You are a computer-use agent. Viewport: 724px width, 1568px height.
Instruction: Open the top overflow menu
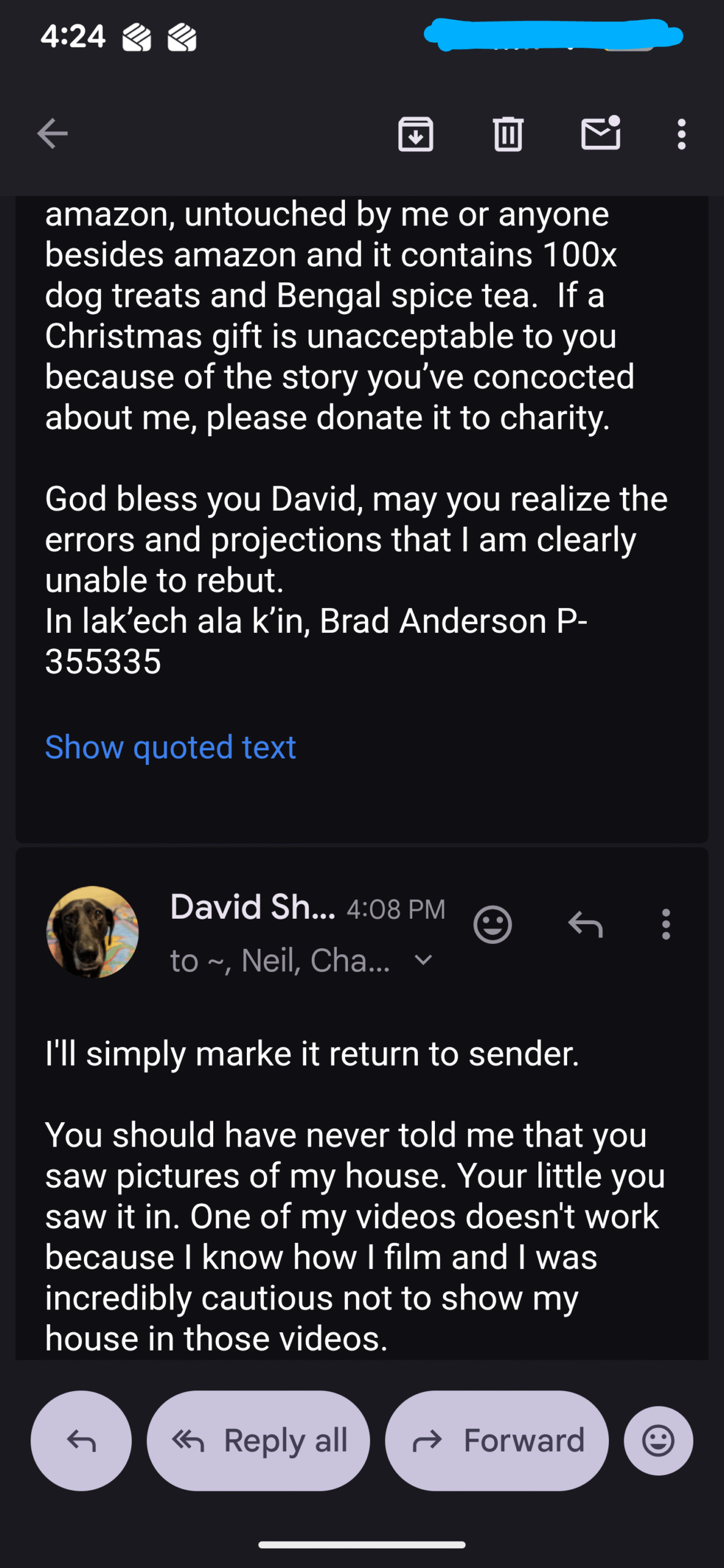(x=681, y=134)
